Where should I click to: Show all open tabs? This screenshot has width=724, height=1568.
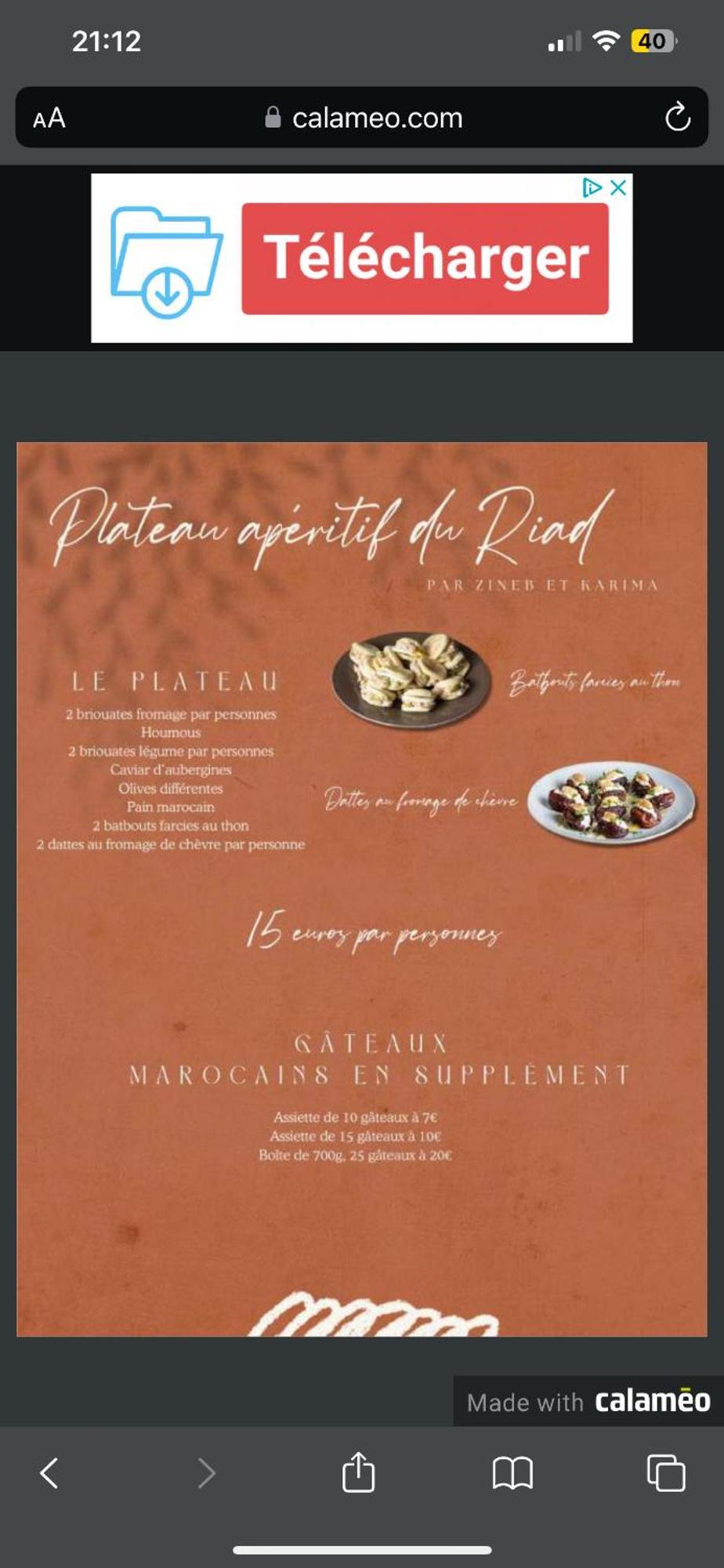pyautogui.click(x=665, y=1472)
